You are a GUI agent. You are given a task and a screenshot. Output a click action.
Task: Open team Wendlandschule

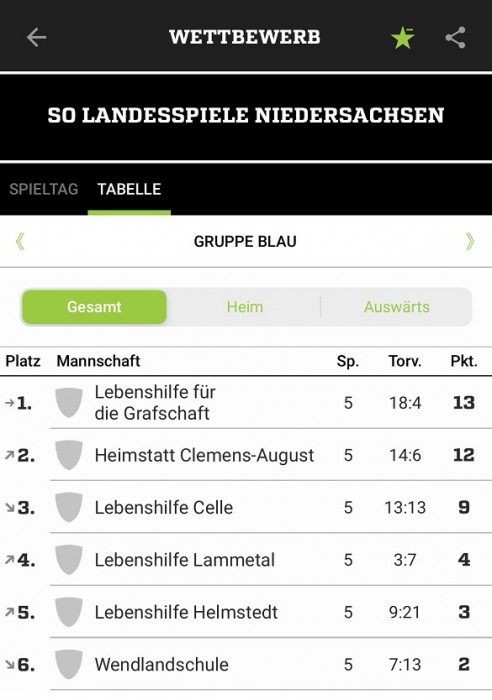(x=246, y=664)
